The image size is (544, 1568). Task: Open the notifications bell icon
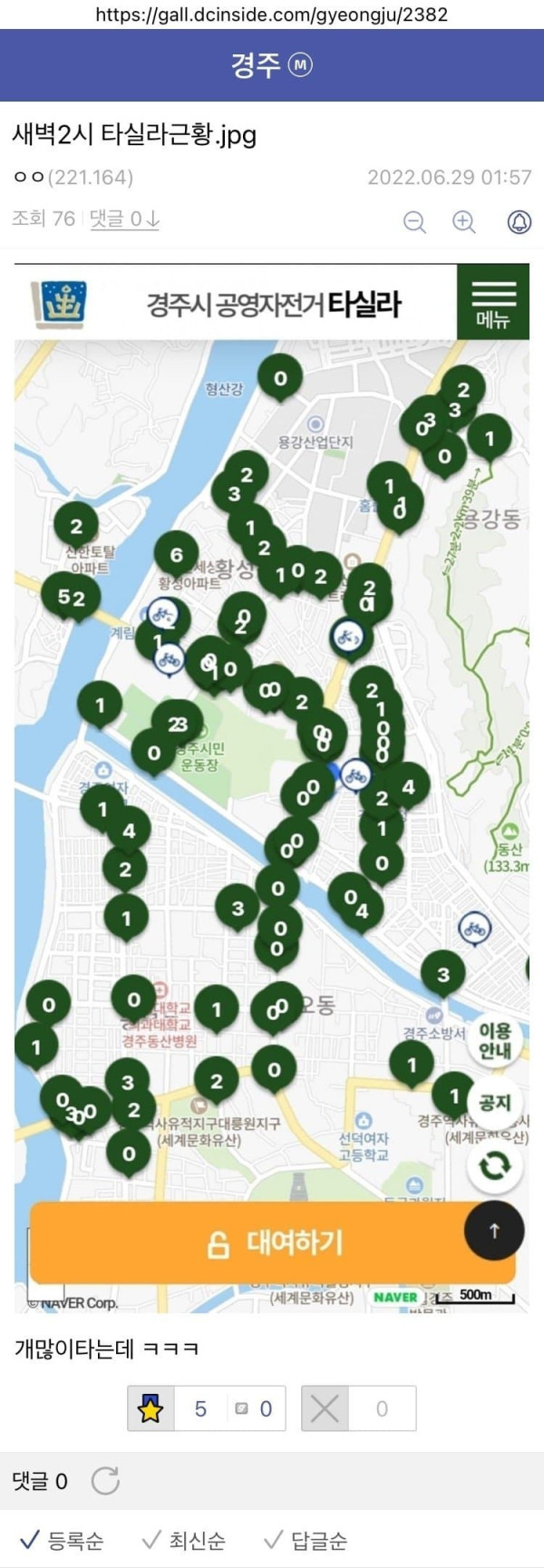tap(519, 222)
